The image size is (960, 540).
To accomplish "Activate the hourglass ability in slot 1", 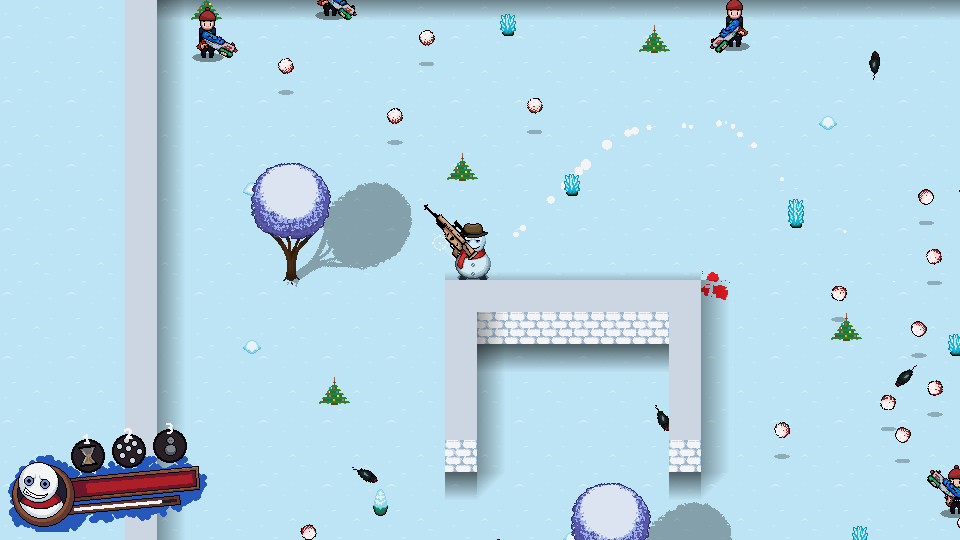I will [x=89, y=456].
